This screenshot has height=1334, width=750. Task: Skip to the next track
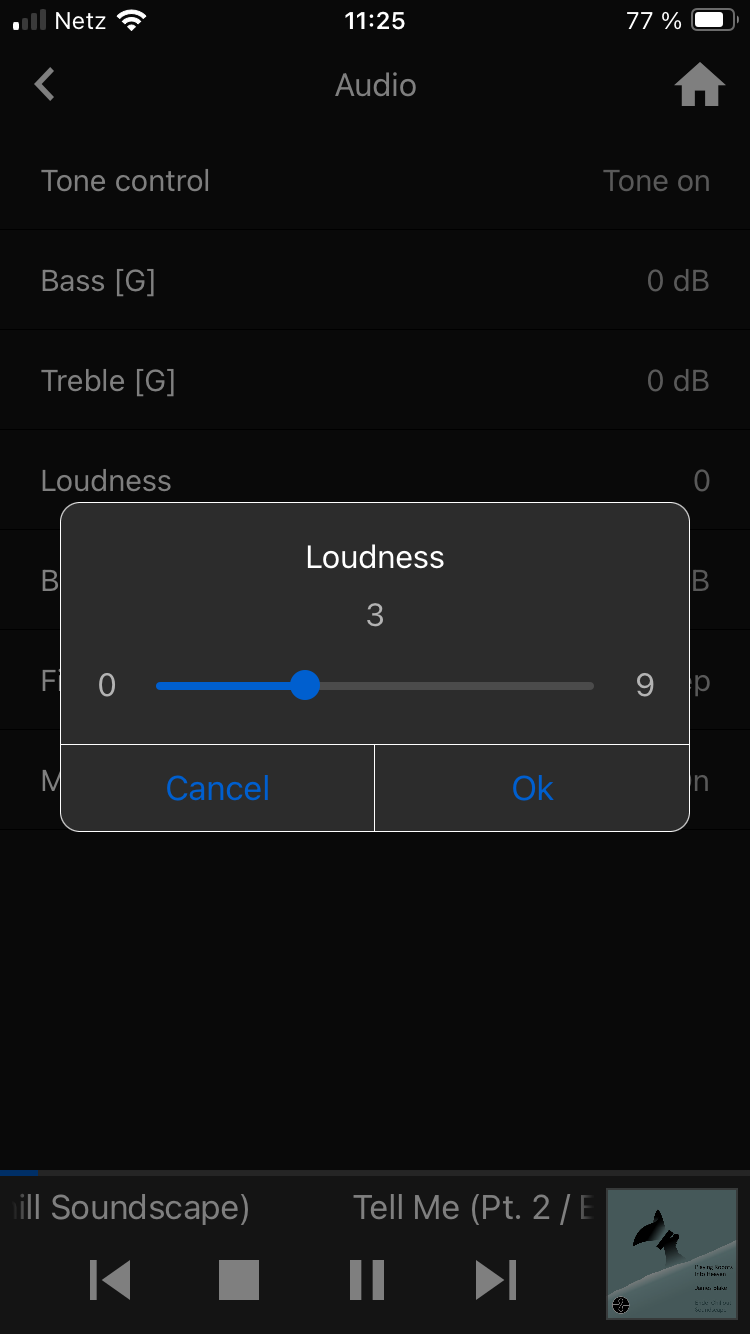[495, 1279]
